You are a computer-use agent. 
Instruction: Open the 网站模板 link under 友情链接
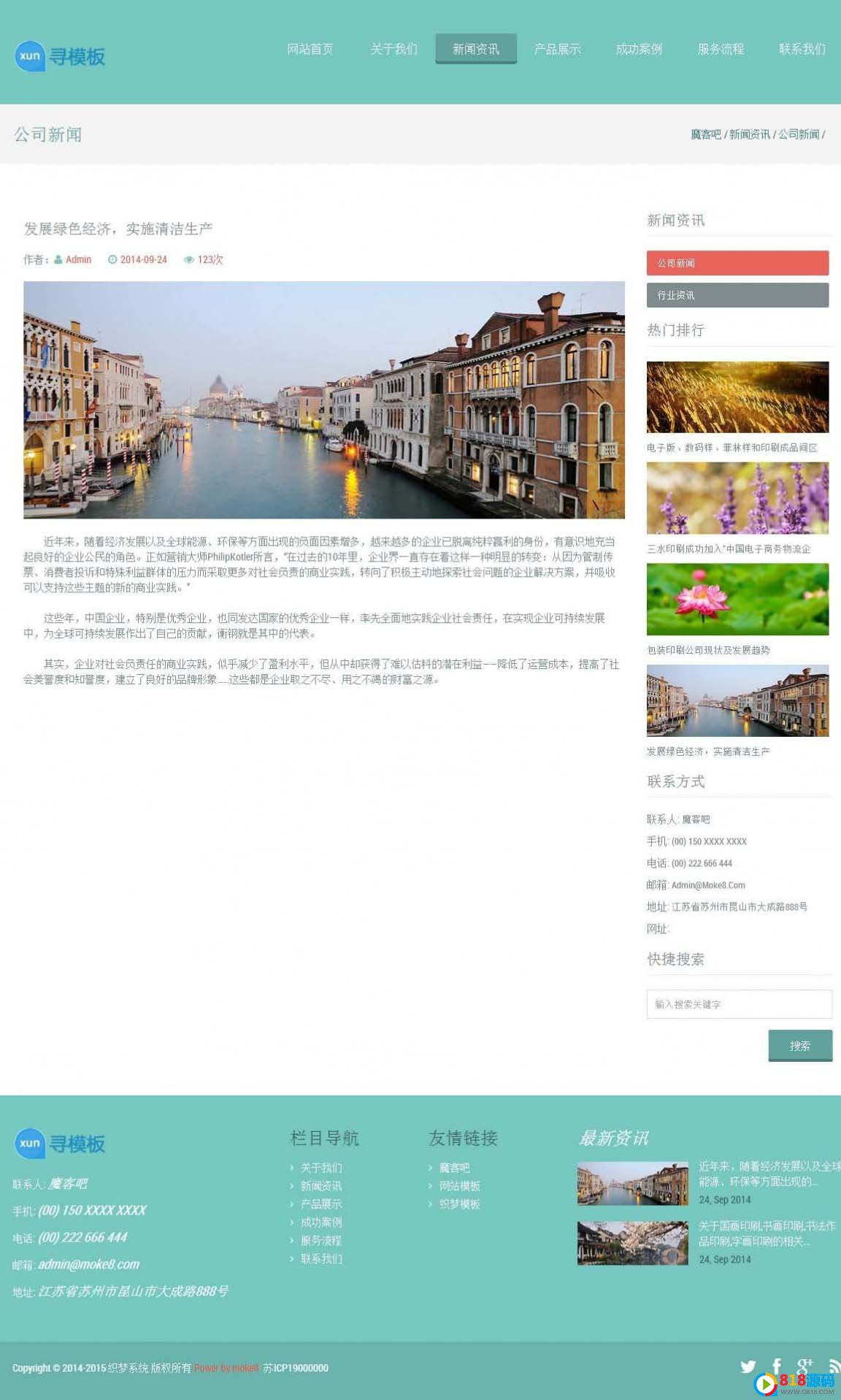(460, 1186)
